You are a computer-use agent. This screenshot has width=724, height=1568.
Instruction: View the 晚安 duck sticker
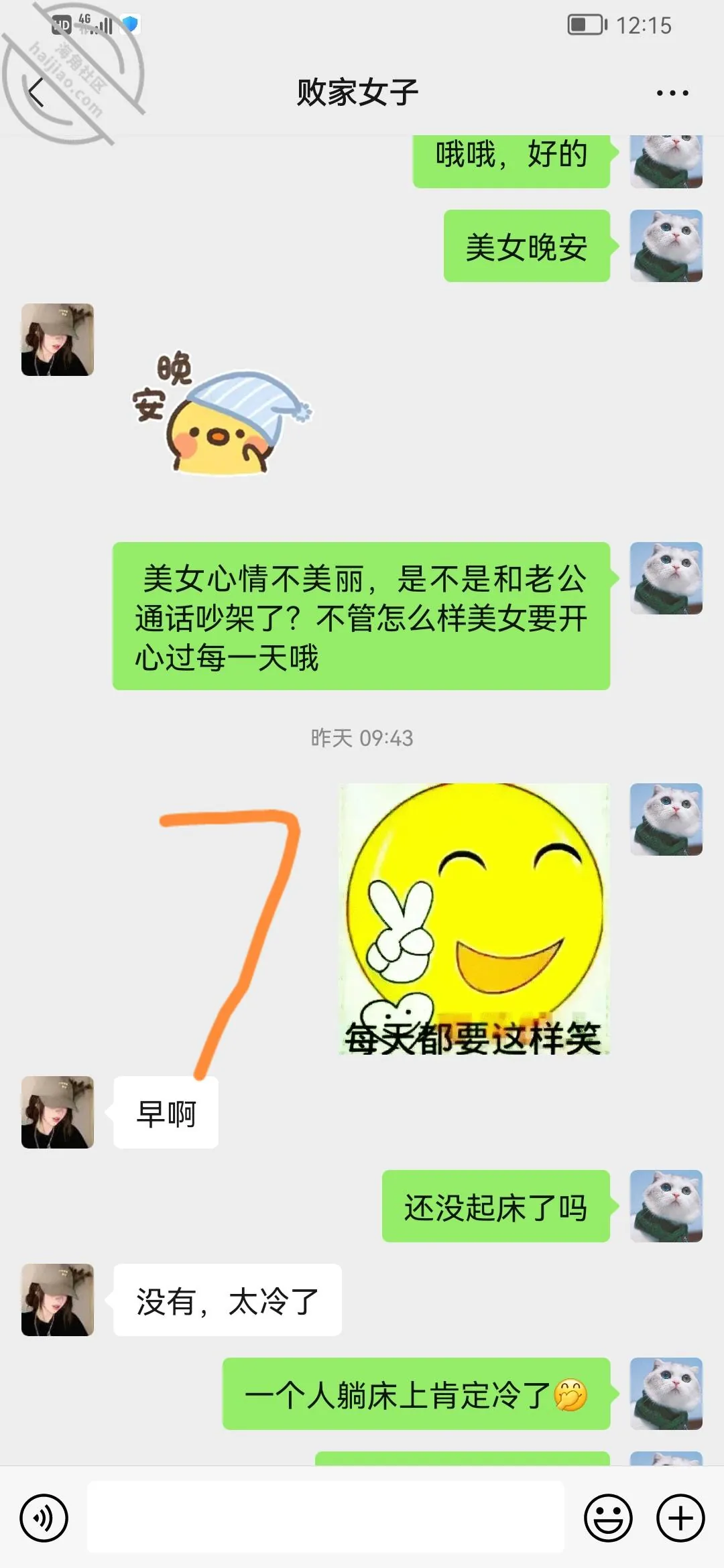[223, 413]
